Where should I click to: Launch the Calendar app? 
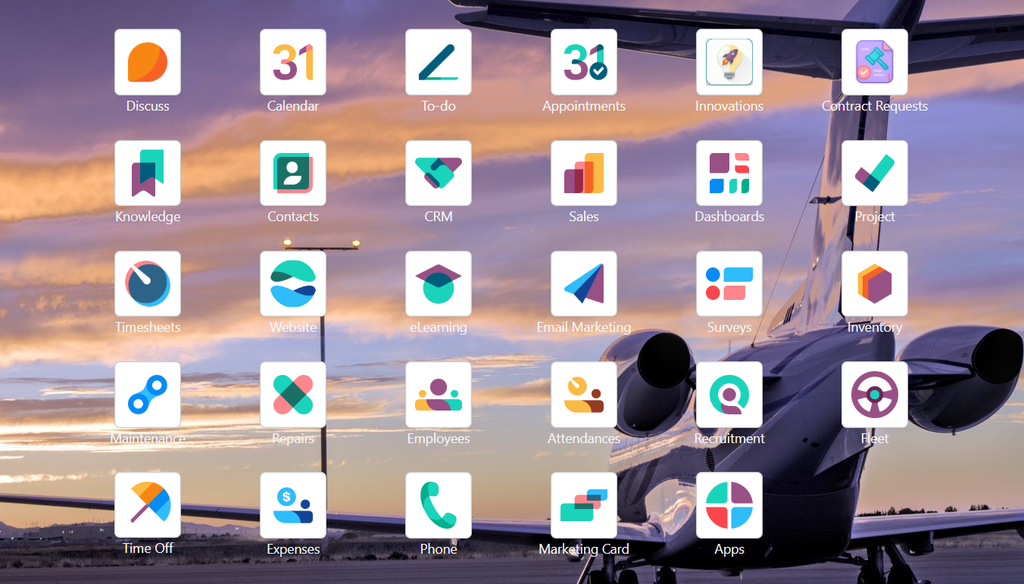[x=293, y=62]
